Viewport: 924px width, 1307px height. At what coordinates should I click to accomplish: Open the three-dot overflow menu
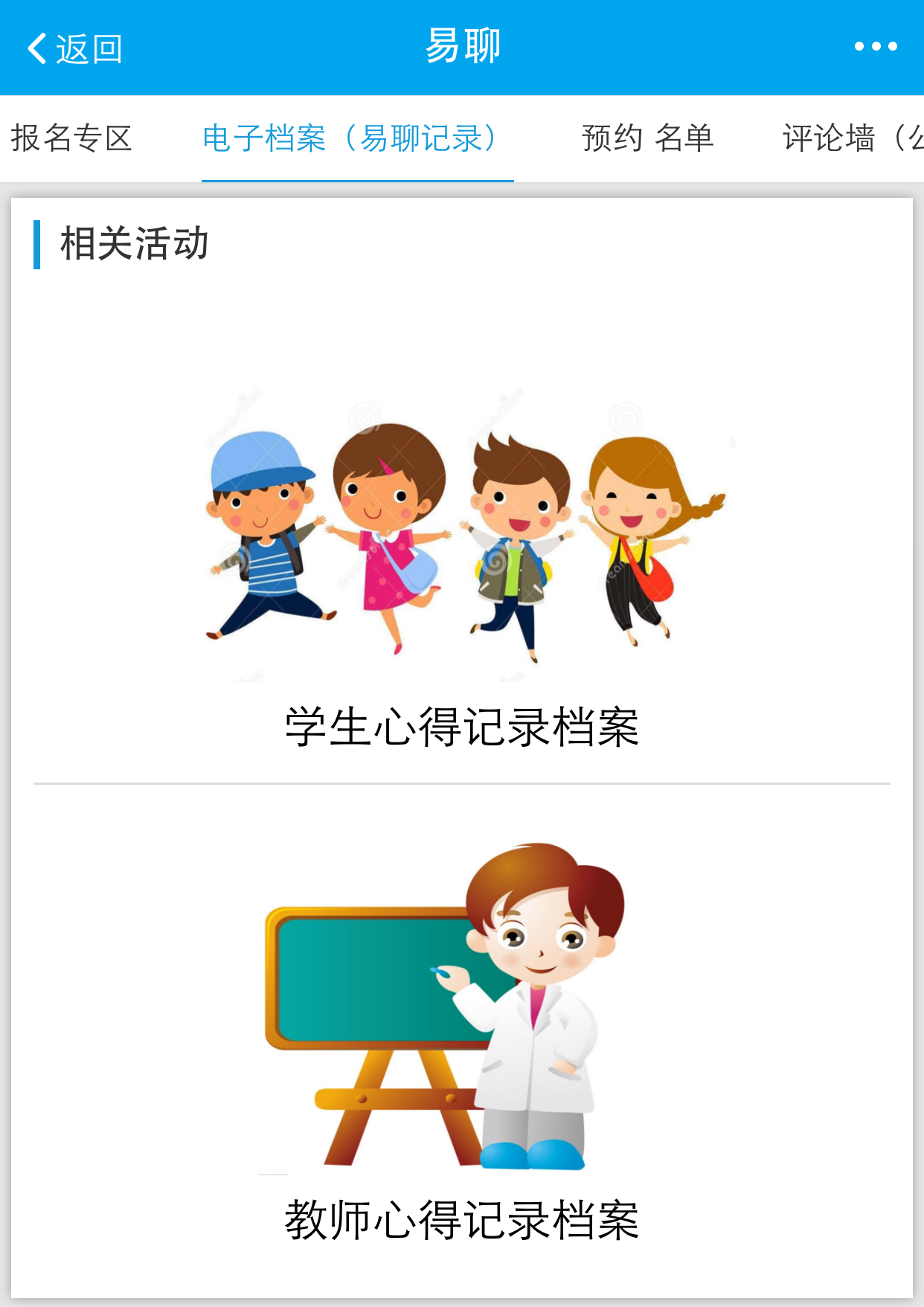point(875,47)
